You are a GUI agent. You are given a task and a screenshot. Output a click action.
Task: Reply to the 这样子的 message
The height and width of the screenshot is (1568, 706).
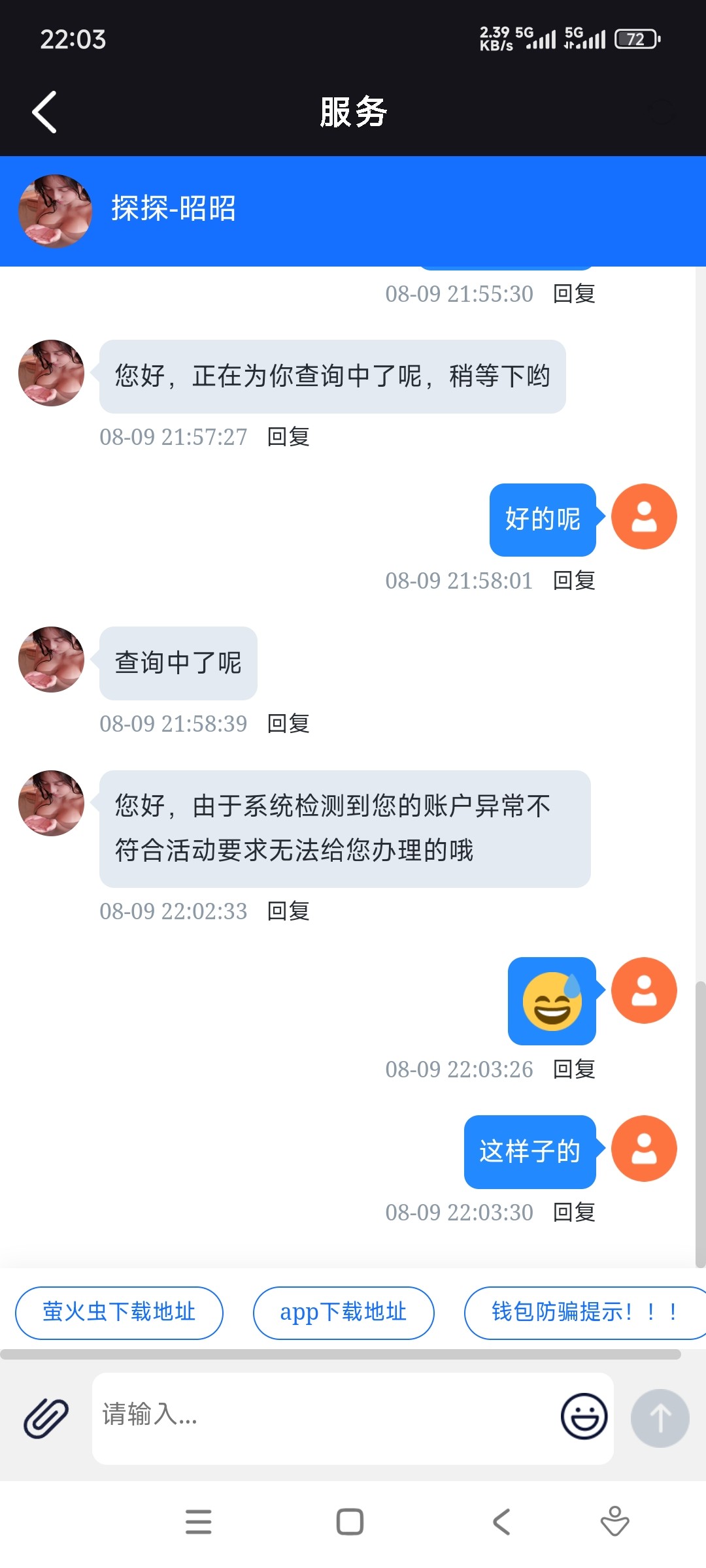574,1212
